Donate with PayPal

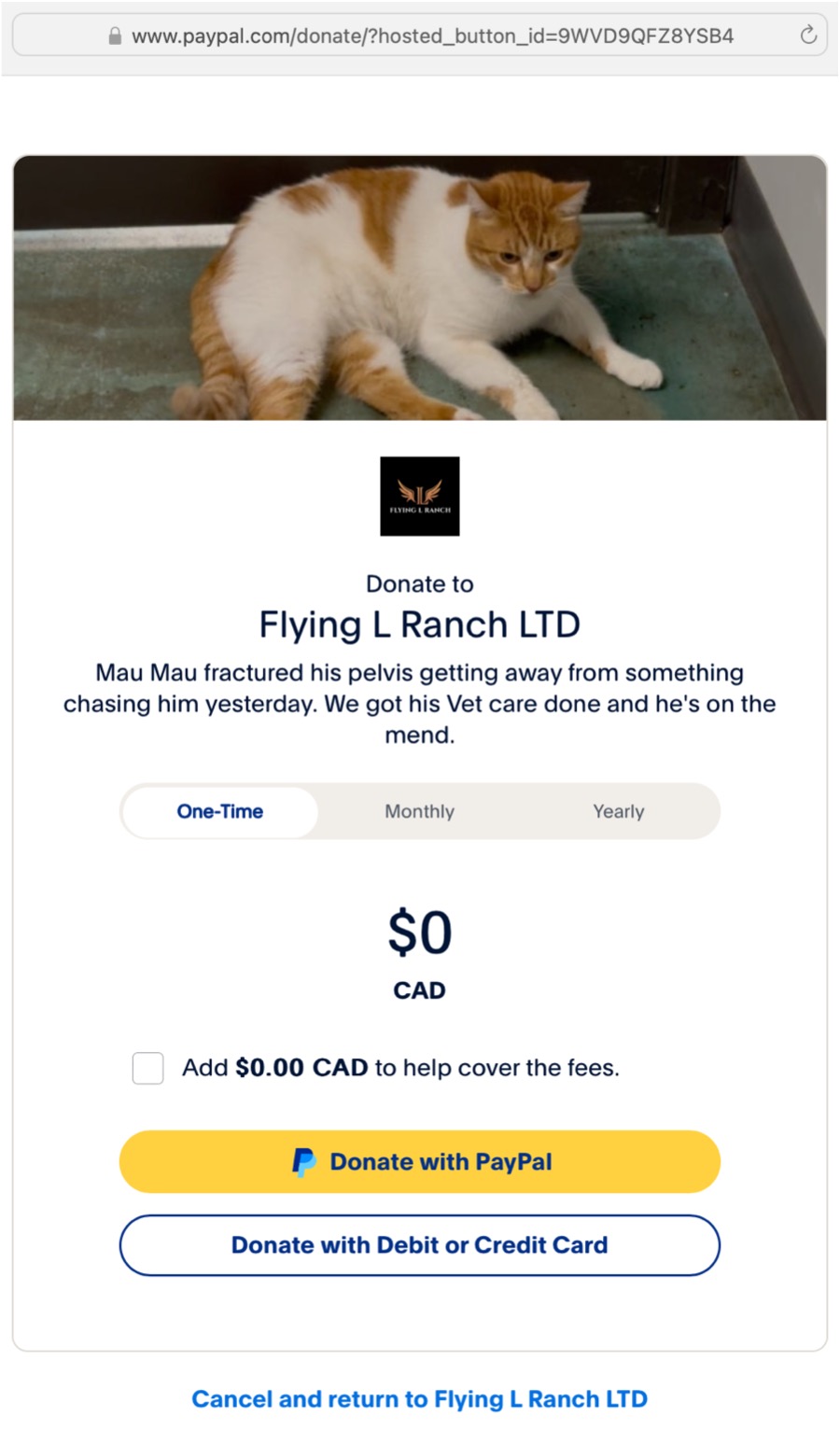pyautogui.click(x=420, y=1162)
